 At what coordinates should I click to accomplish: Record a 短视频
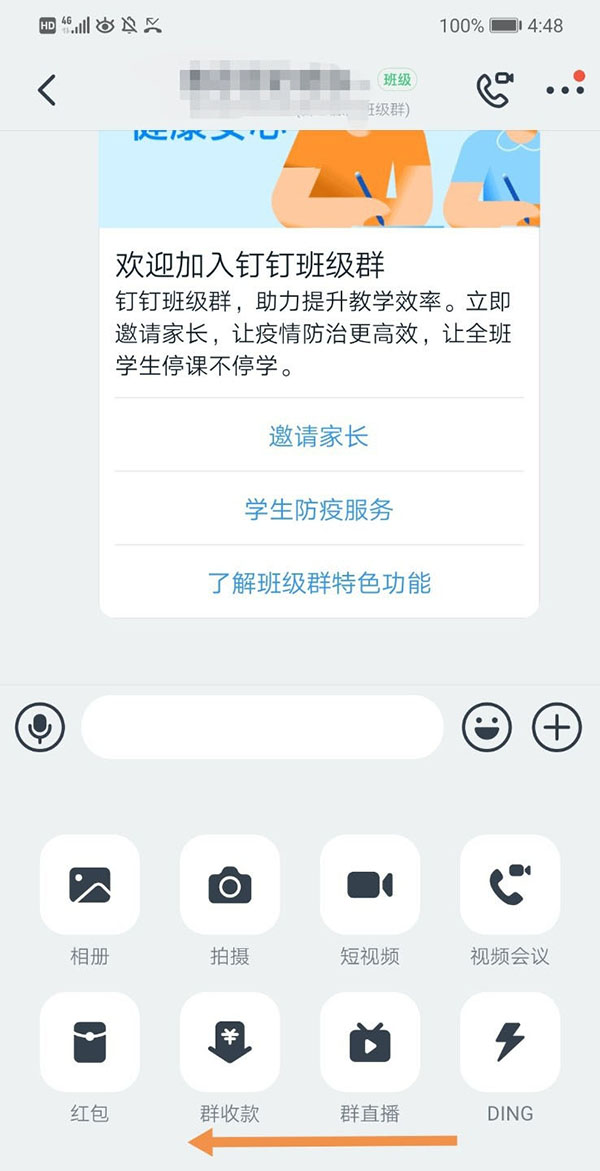click(370, 885)
